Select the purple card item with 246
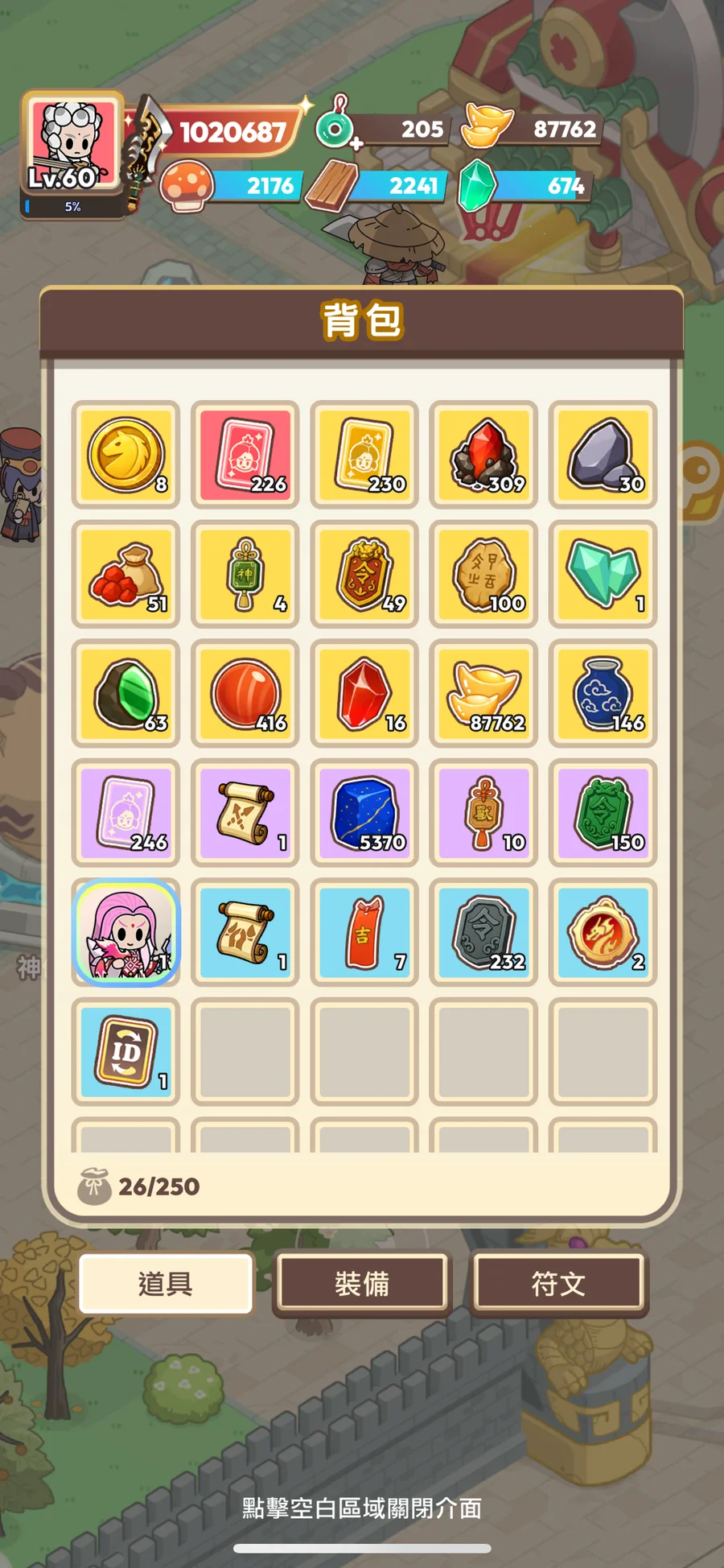The image size is (724, 1568). point(125,813)
